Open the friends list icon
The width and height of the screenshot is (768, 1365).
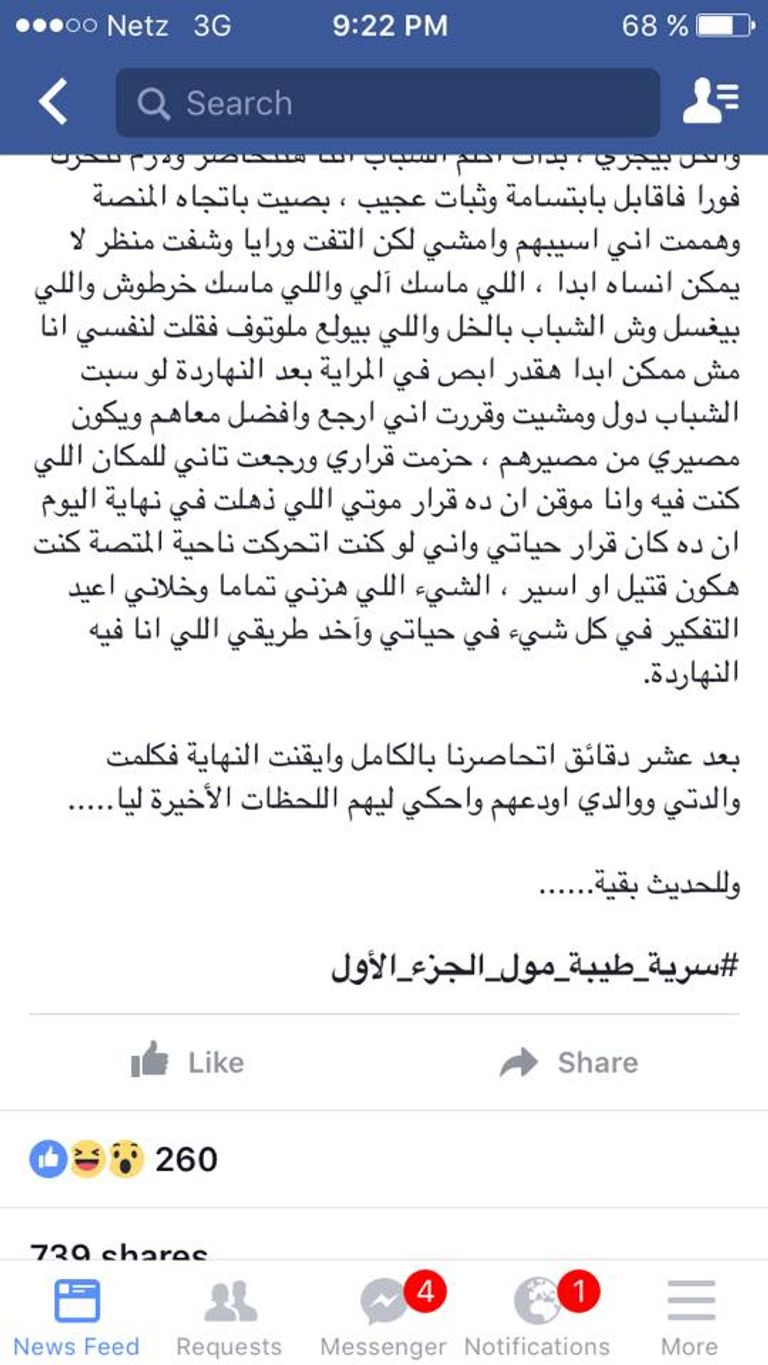[x=711, y=102]
